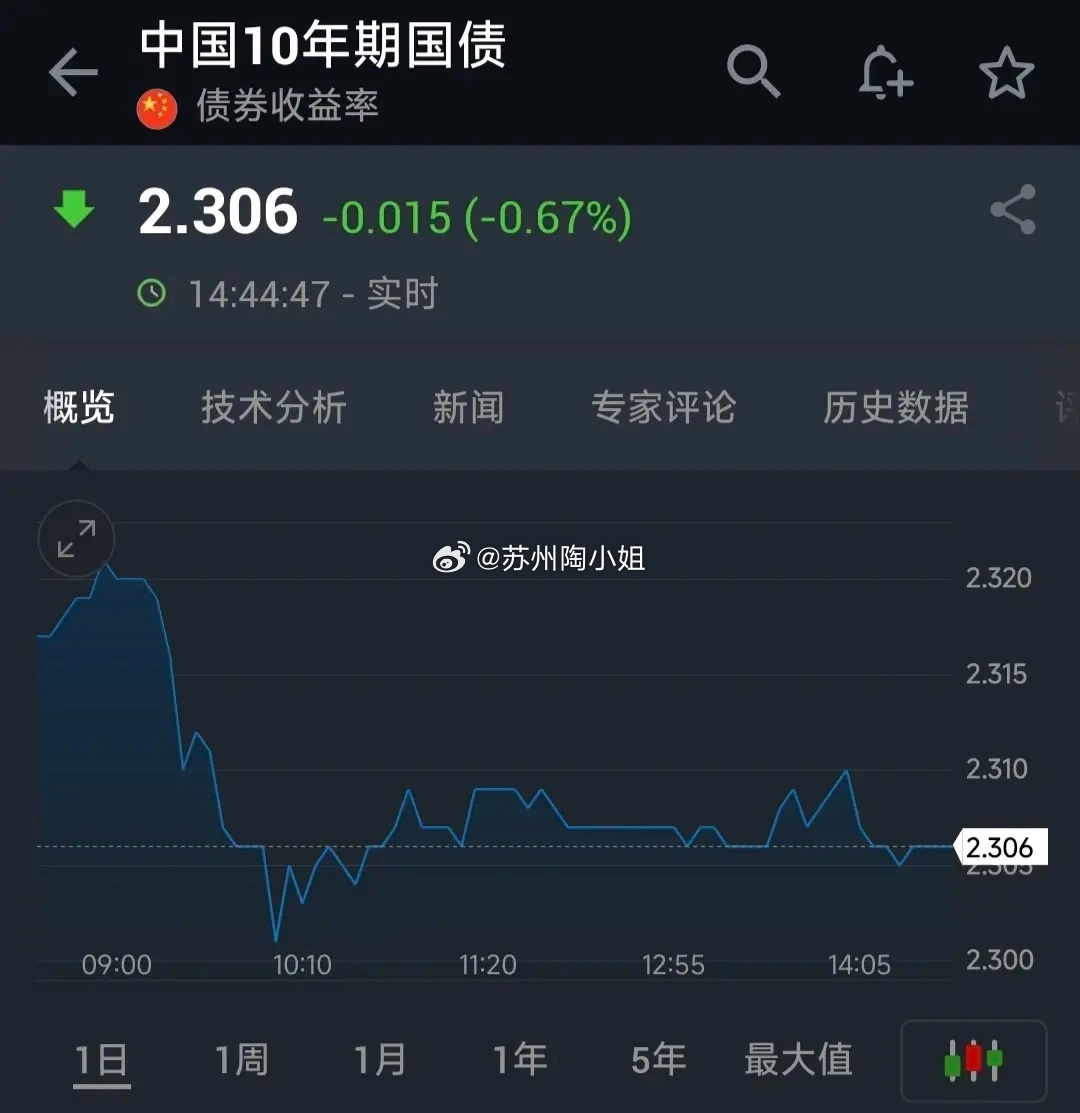Switch to the 历史数据 tab
The width and height of the screenshot is (1080, 1113).
(895, 408)
